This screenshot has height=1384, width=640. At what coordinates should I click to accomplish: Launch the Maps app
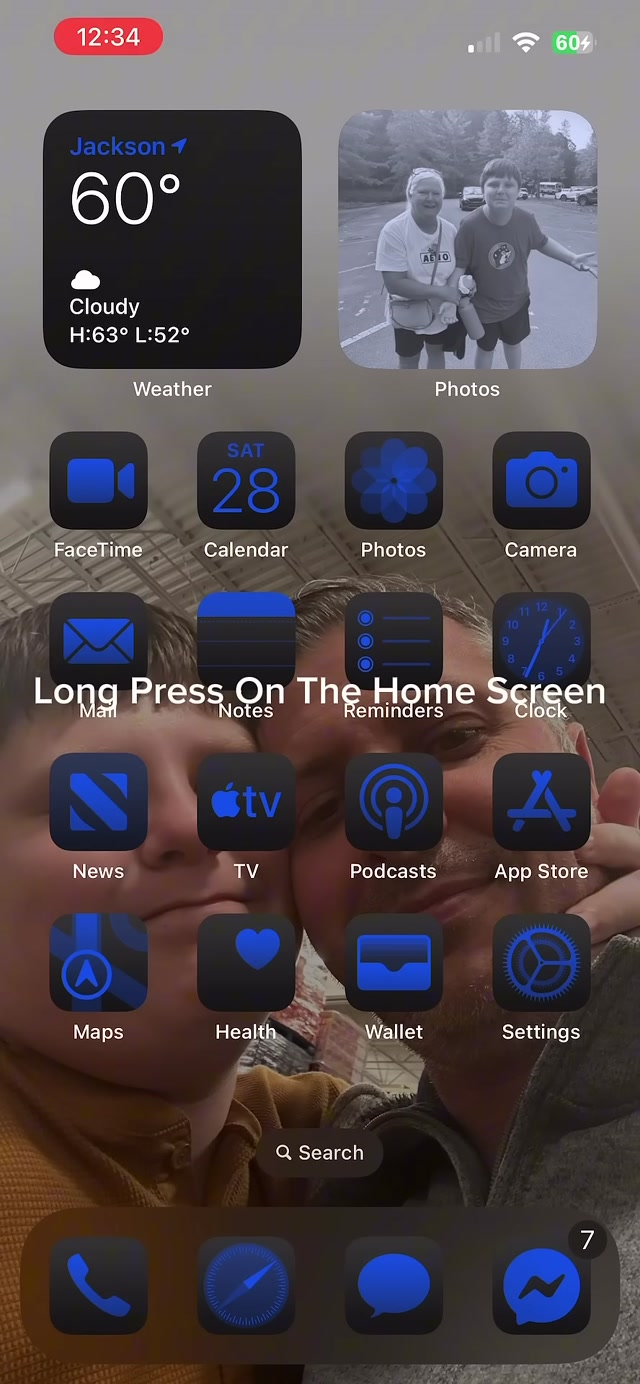pos(98,963)
